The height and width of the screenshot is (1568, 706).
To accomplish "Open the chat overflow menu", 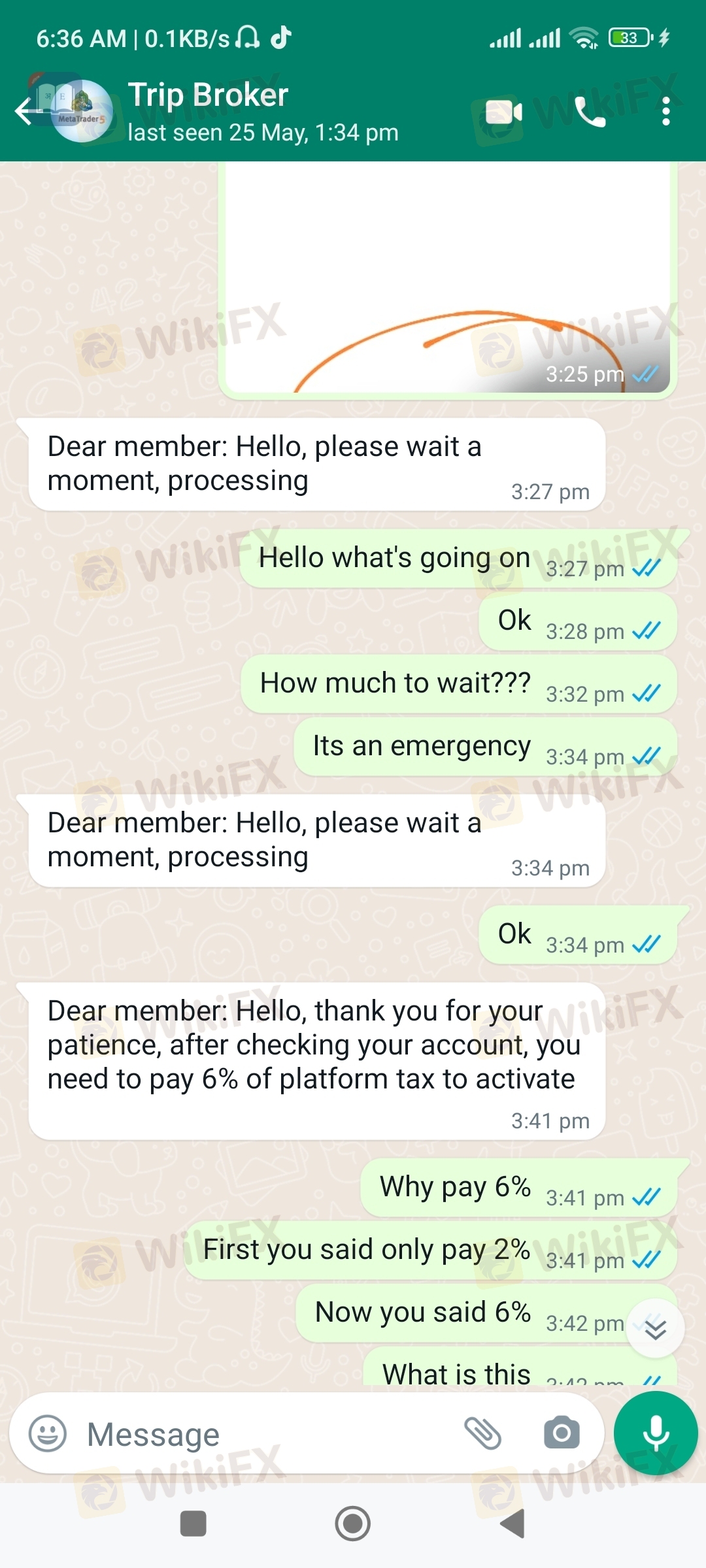I will pos(665,112).
